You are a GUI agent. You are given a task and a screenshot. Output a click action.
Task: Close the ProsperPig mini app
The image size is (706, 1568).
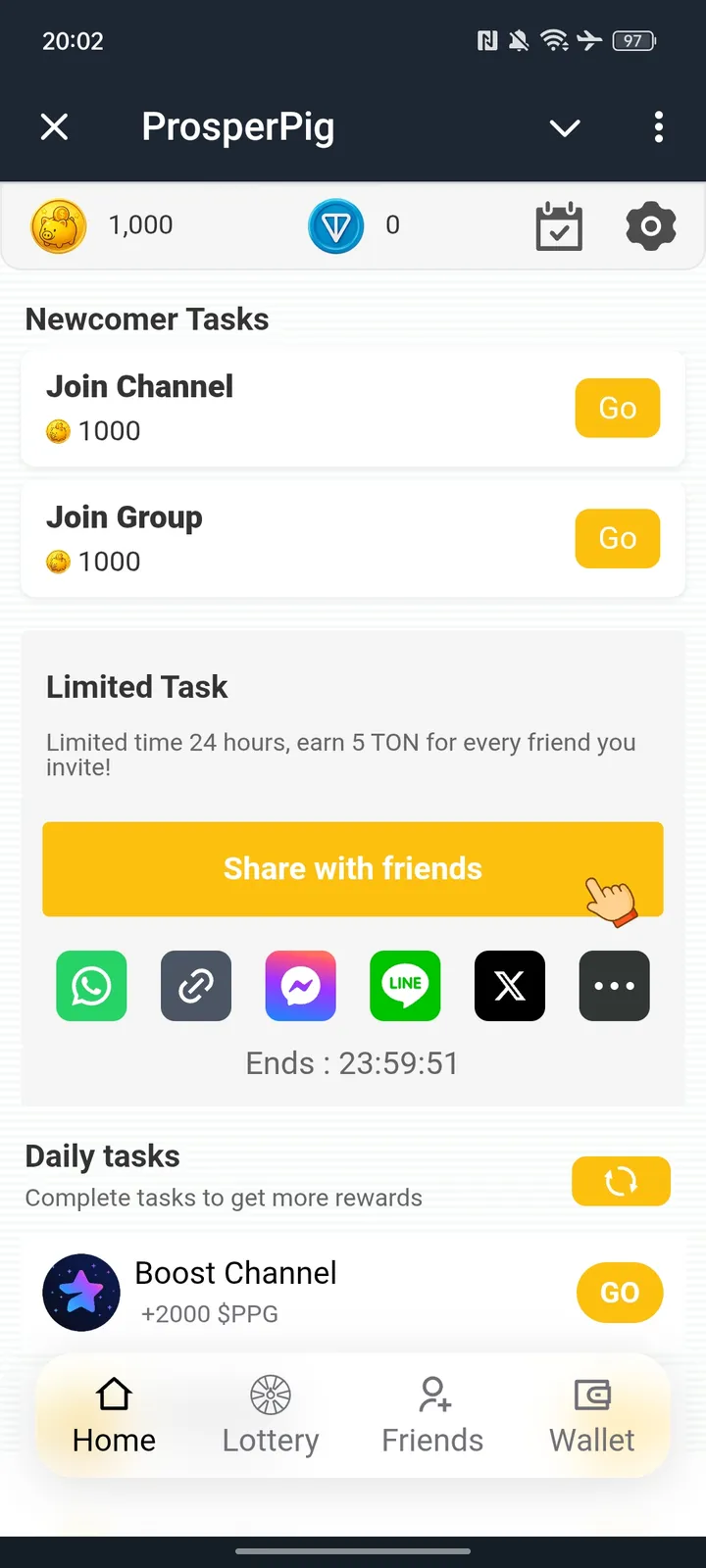(55, 126)
